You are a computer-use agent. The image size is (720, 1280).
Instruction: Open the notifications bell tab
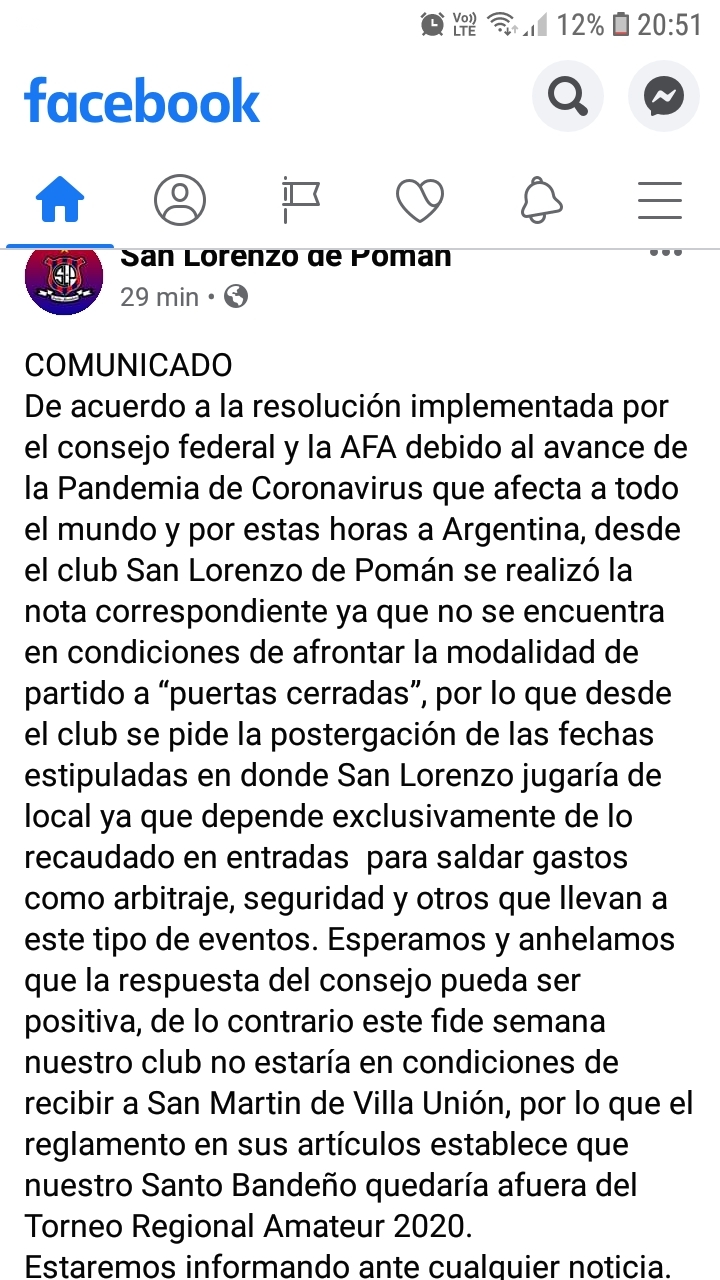[541, 201]
